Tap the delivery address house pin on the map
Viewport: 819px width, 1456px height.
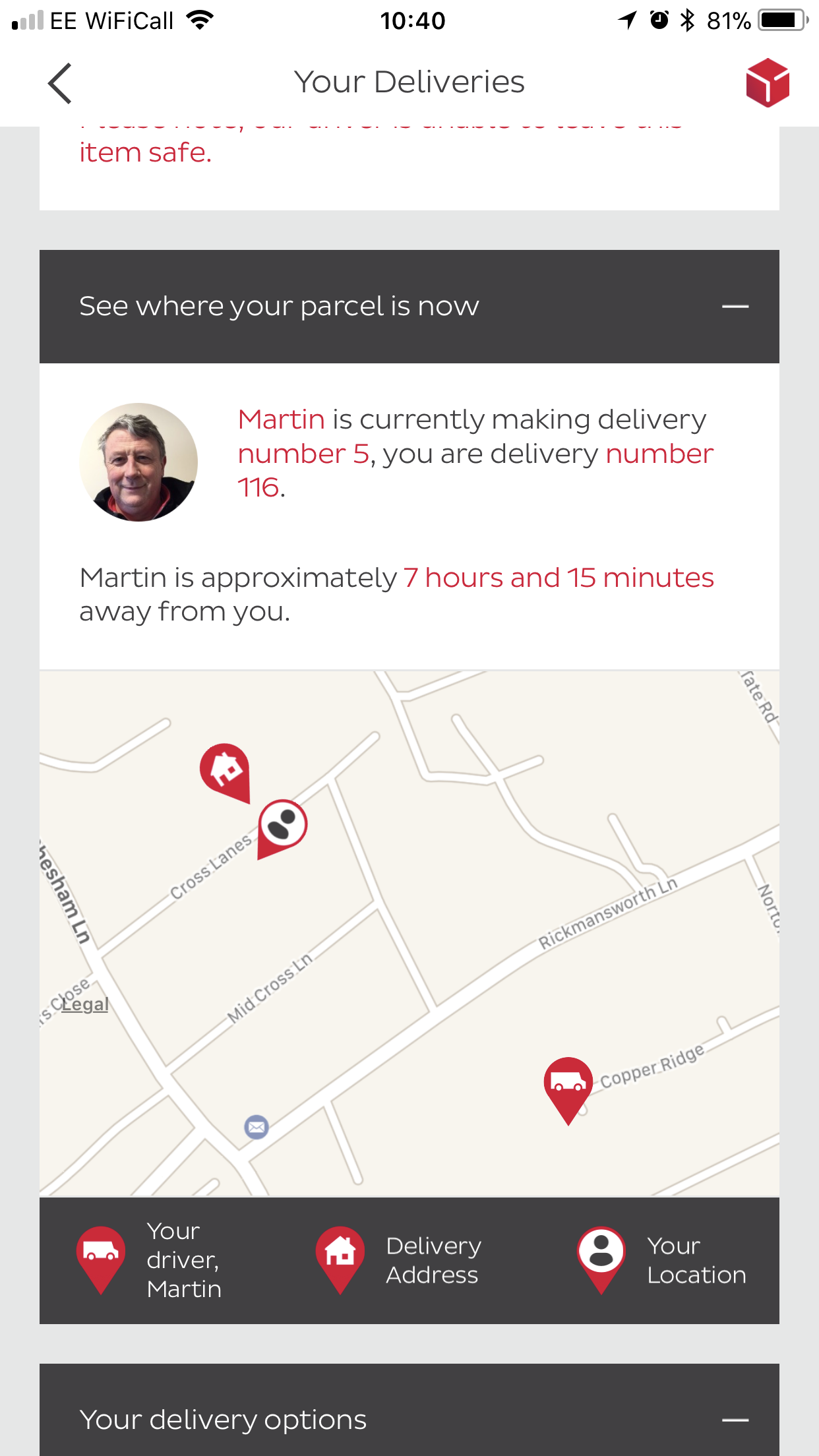[x=226, y=772]
